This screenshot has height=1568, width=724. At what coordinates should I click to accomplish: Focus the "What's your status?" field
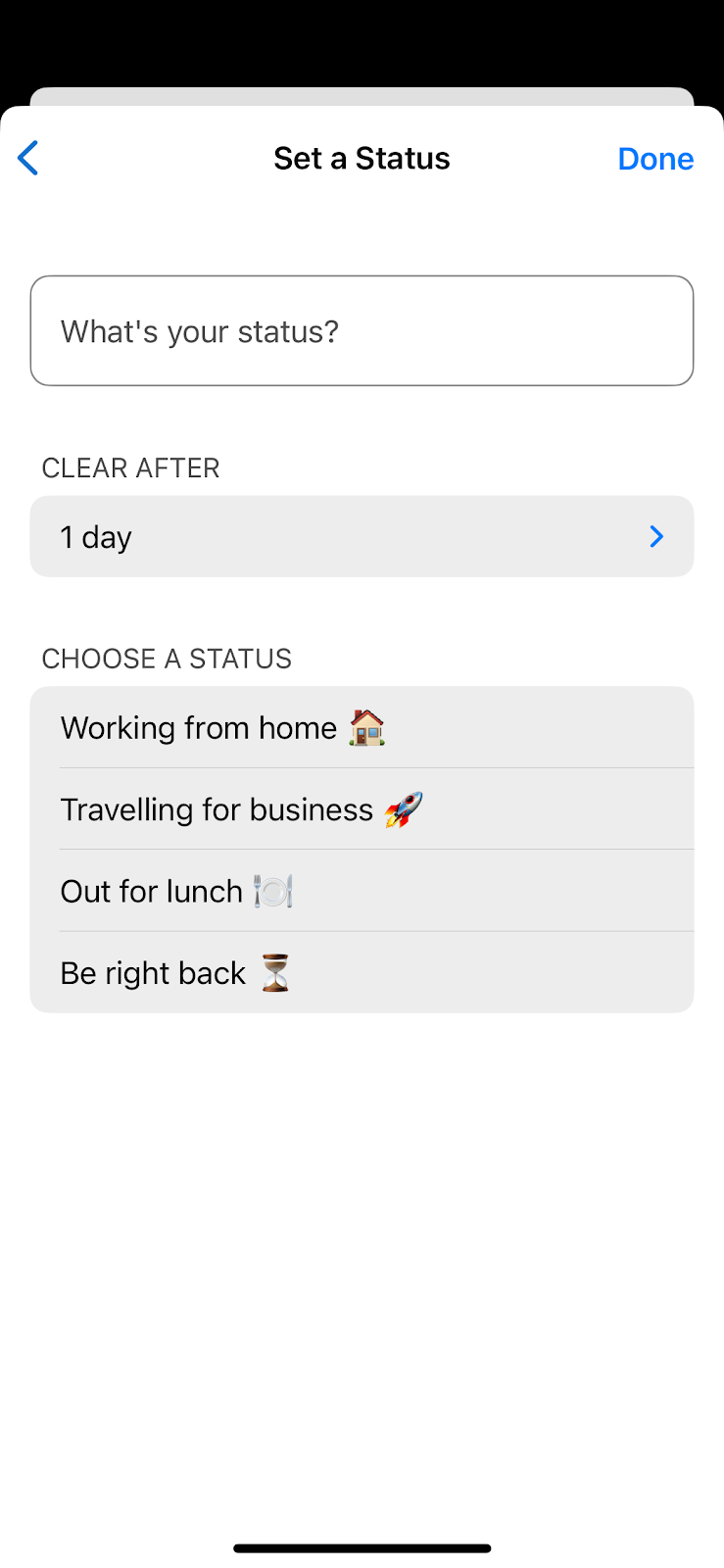(x=362, y=331)
